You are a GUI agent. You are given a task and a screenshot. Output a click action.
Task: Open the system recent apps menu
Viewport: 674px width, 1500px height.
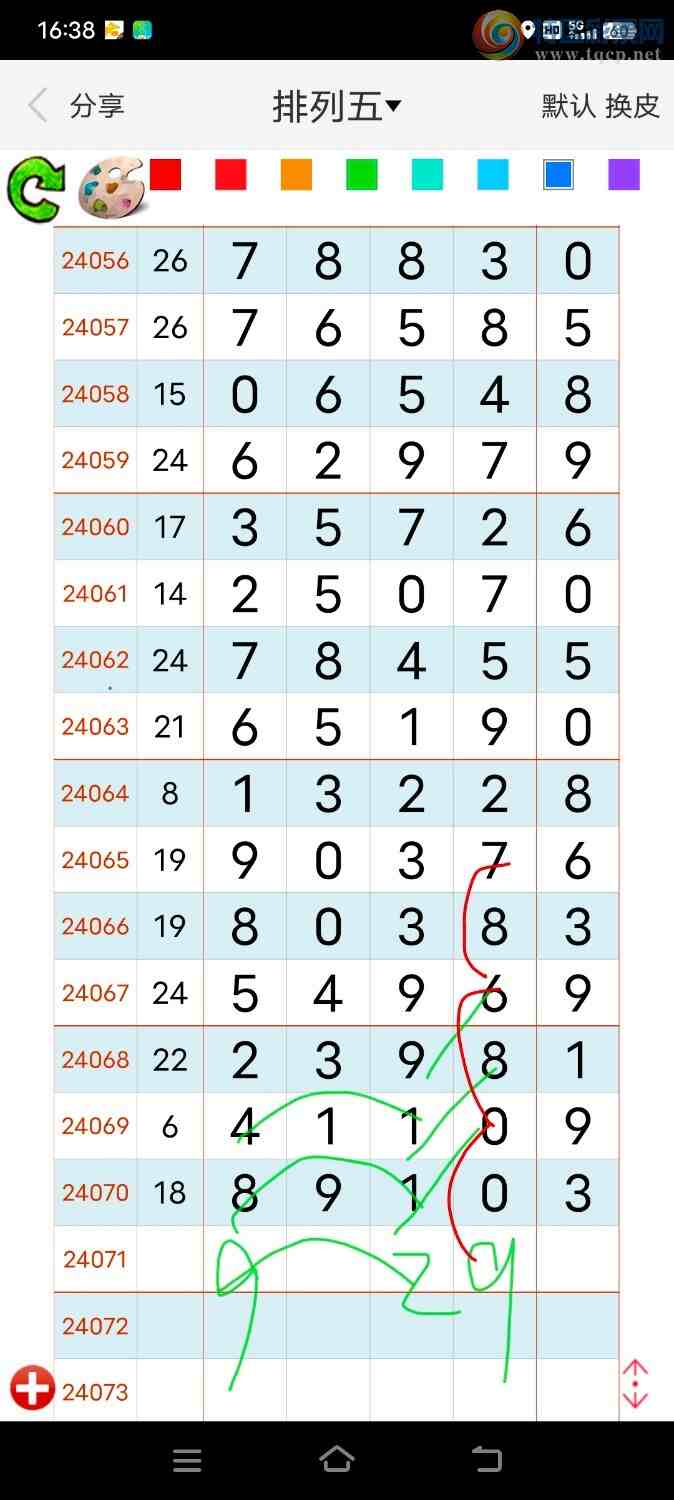[187, 1461]
